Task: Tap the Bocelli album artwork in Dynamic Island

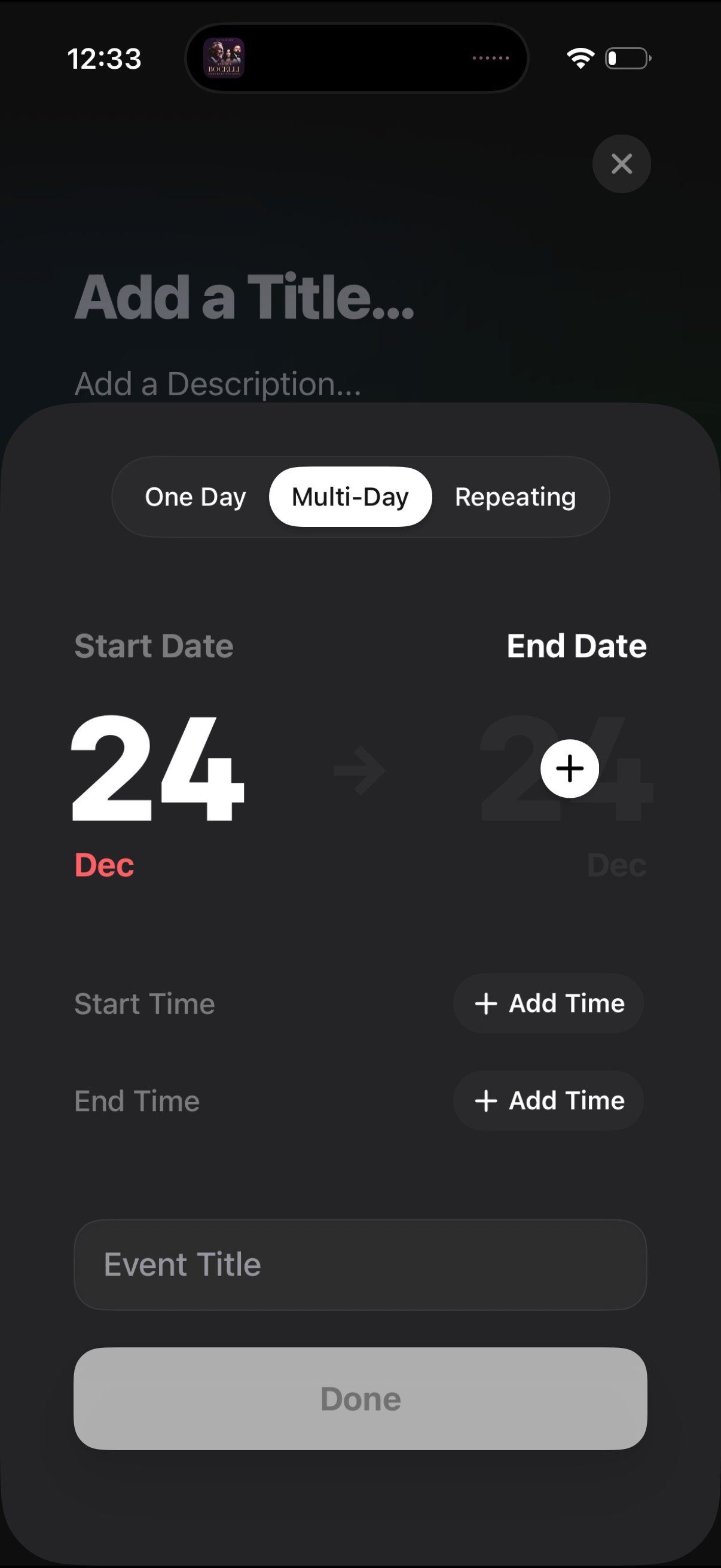Action: [224, 59]
